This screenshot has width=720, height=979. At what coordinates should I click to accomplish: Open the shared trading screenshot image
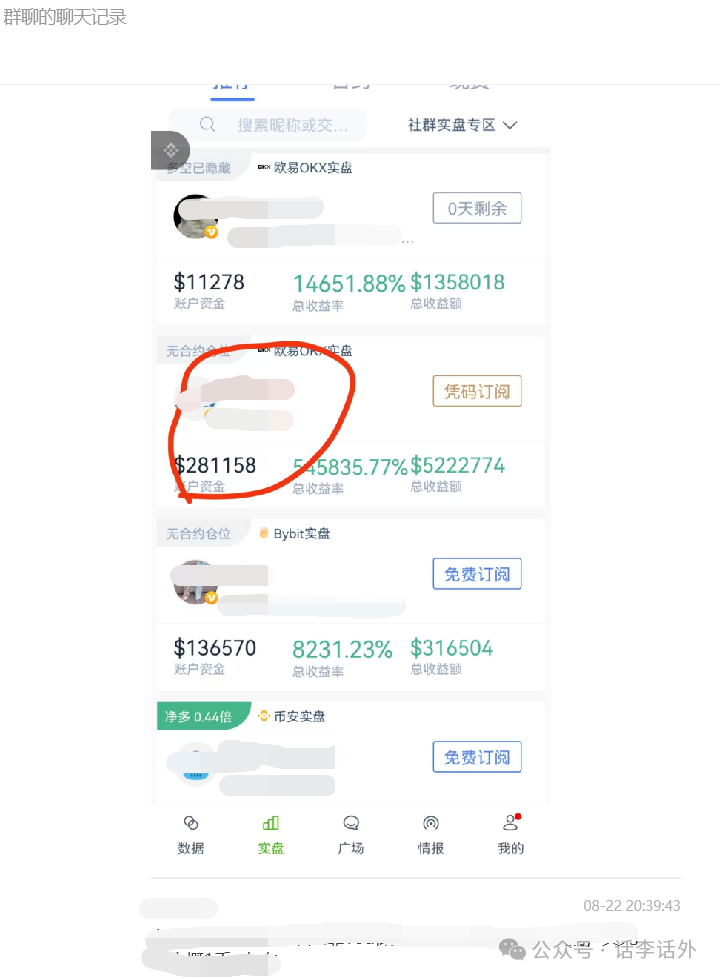[x=350, y=470]
